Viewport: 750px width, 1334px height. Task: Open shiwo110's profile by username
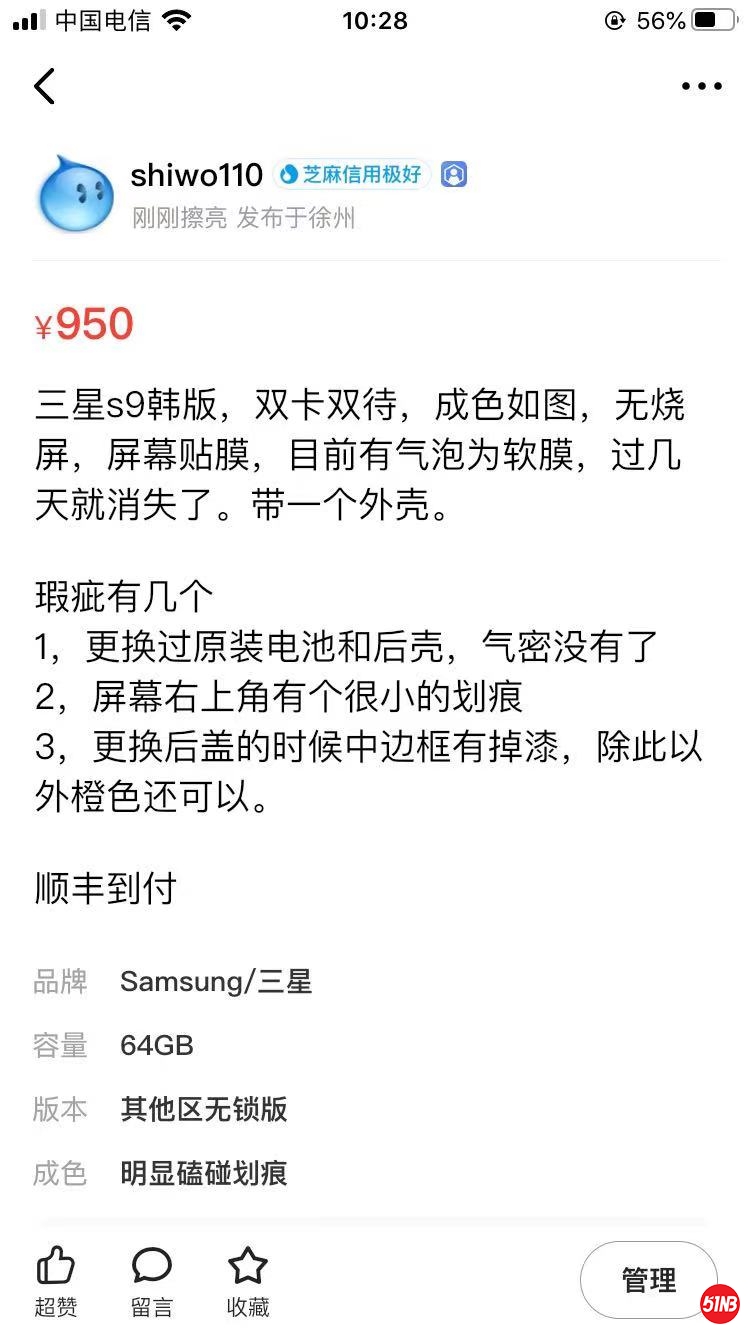pyautogui.click(x=196, y=175)
